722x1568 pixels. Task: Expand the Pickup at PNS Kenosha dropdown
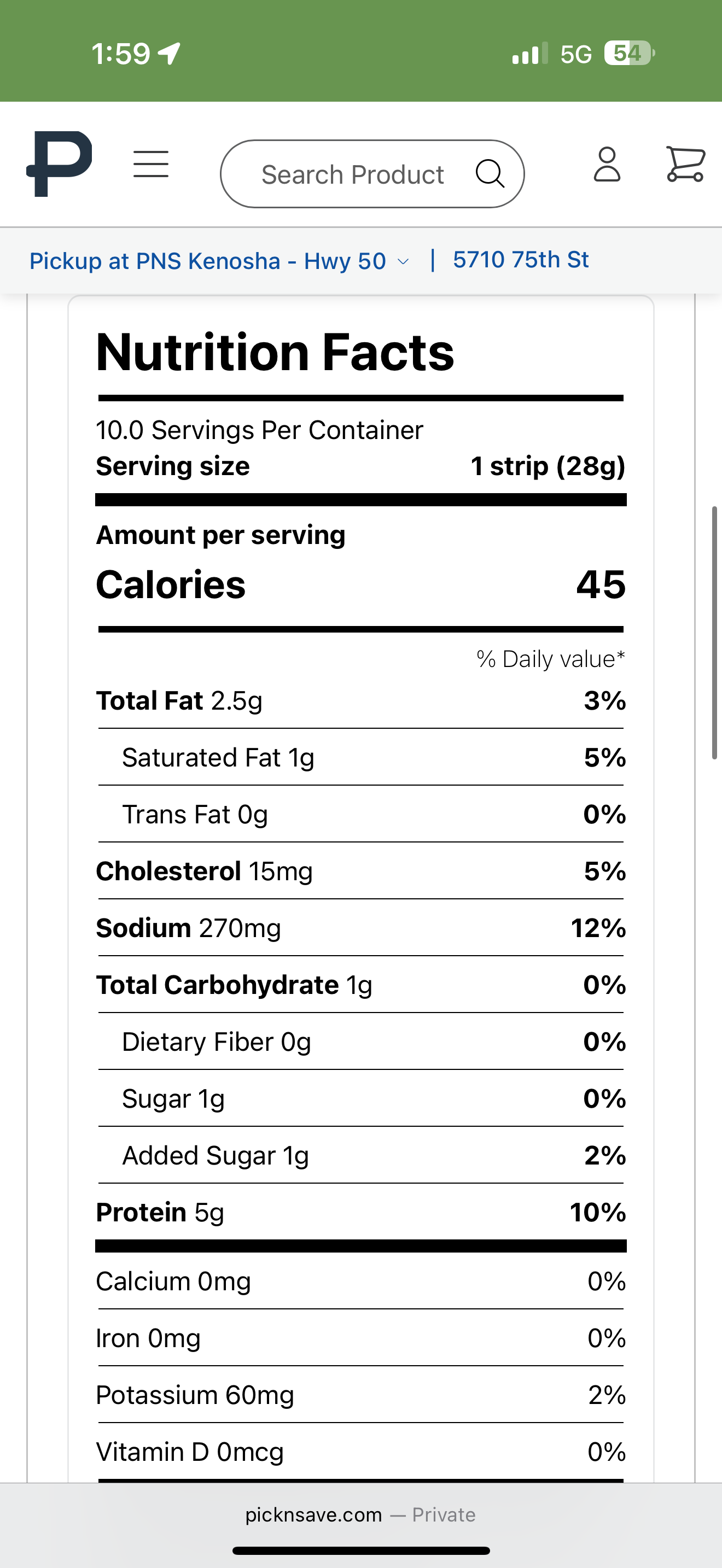pos(219,261)
